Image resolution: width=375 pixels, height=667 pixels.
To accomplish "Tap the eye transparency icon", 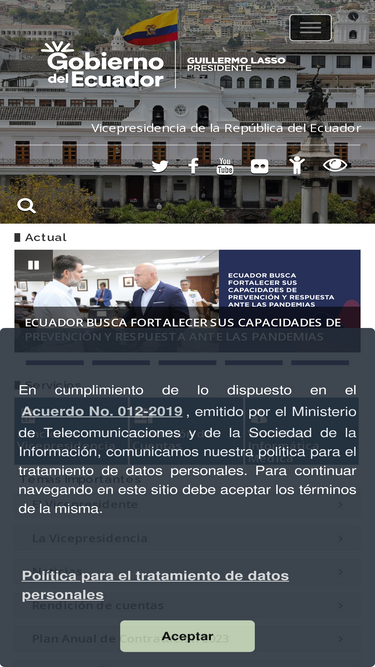I will click(x=335, y=165).
